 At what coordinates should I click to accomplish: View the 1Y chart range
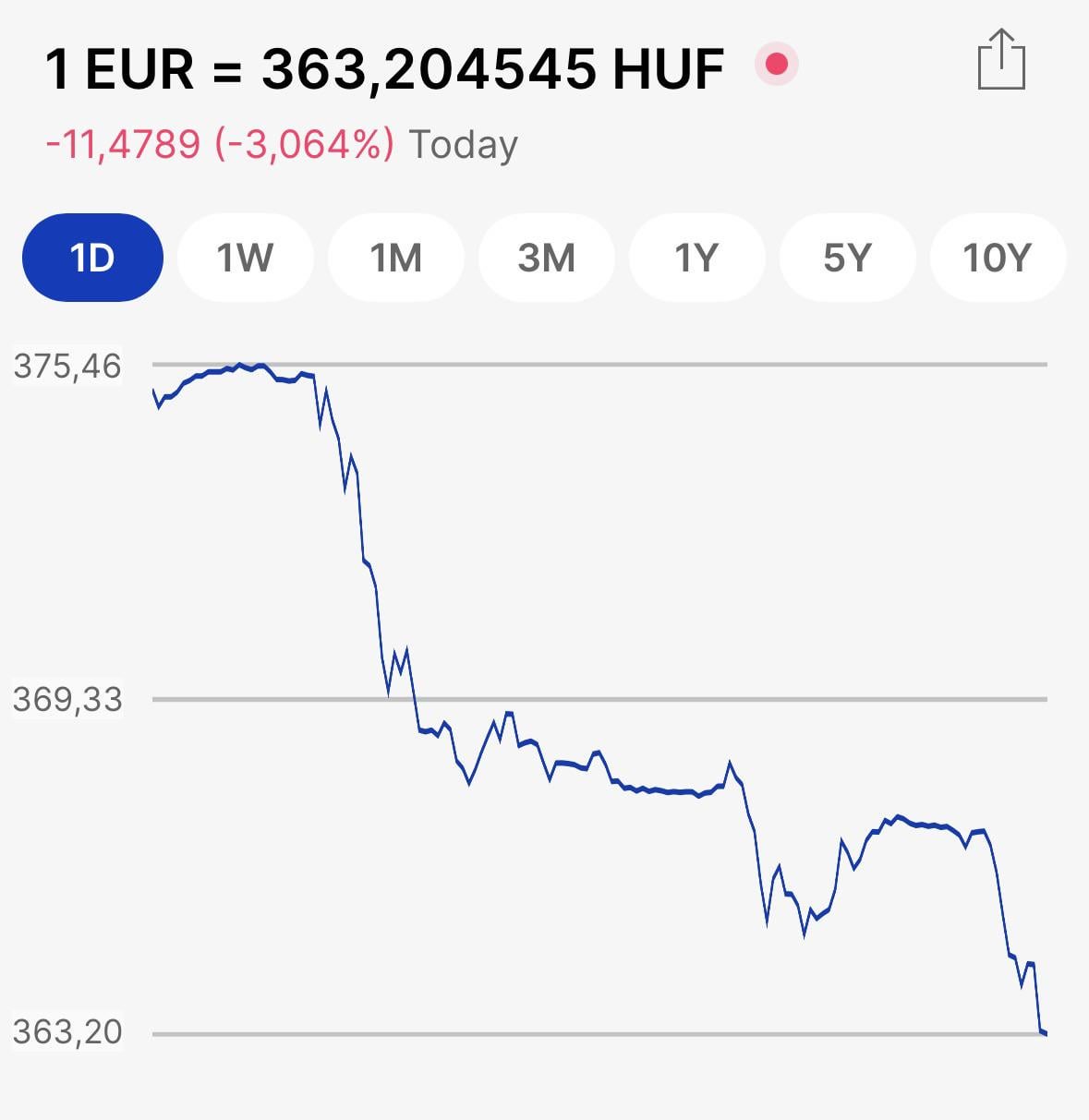[696, 258]
